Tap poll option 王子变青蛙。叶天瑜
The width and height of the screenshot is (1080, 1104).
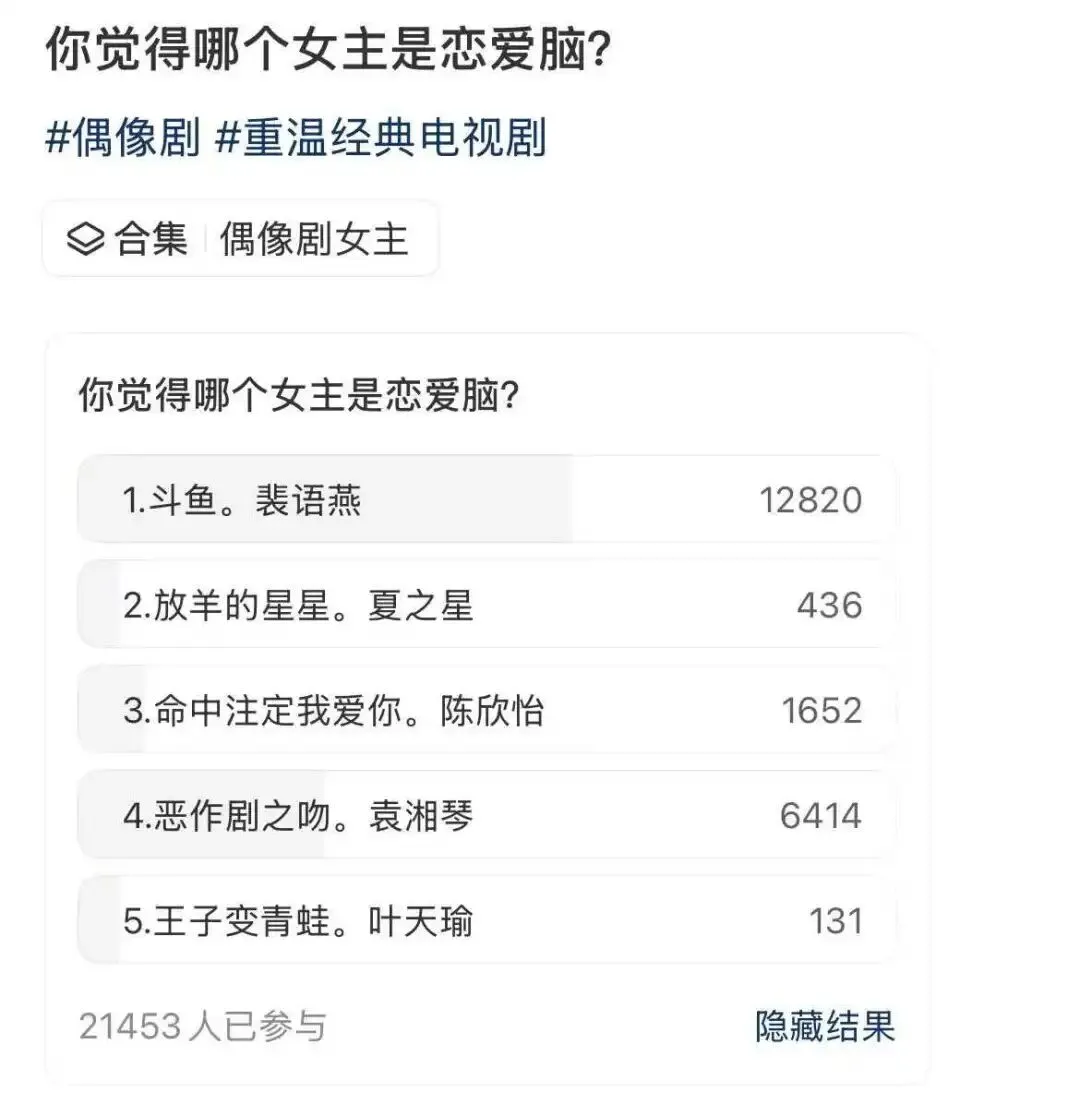(486, 921)
